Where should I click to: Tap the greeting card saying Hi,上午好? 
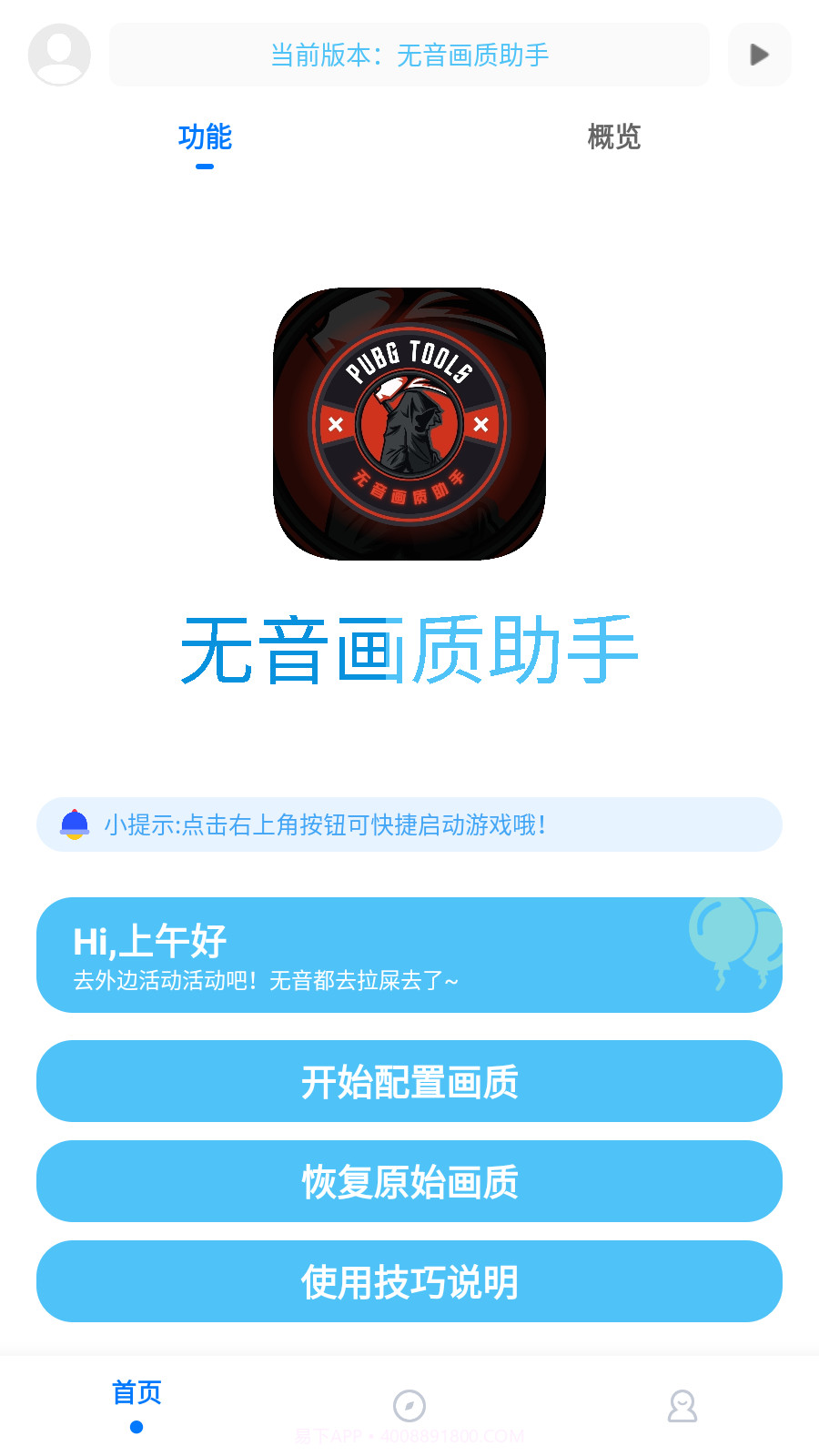tap(409, 955)
